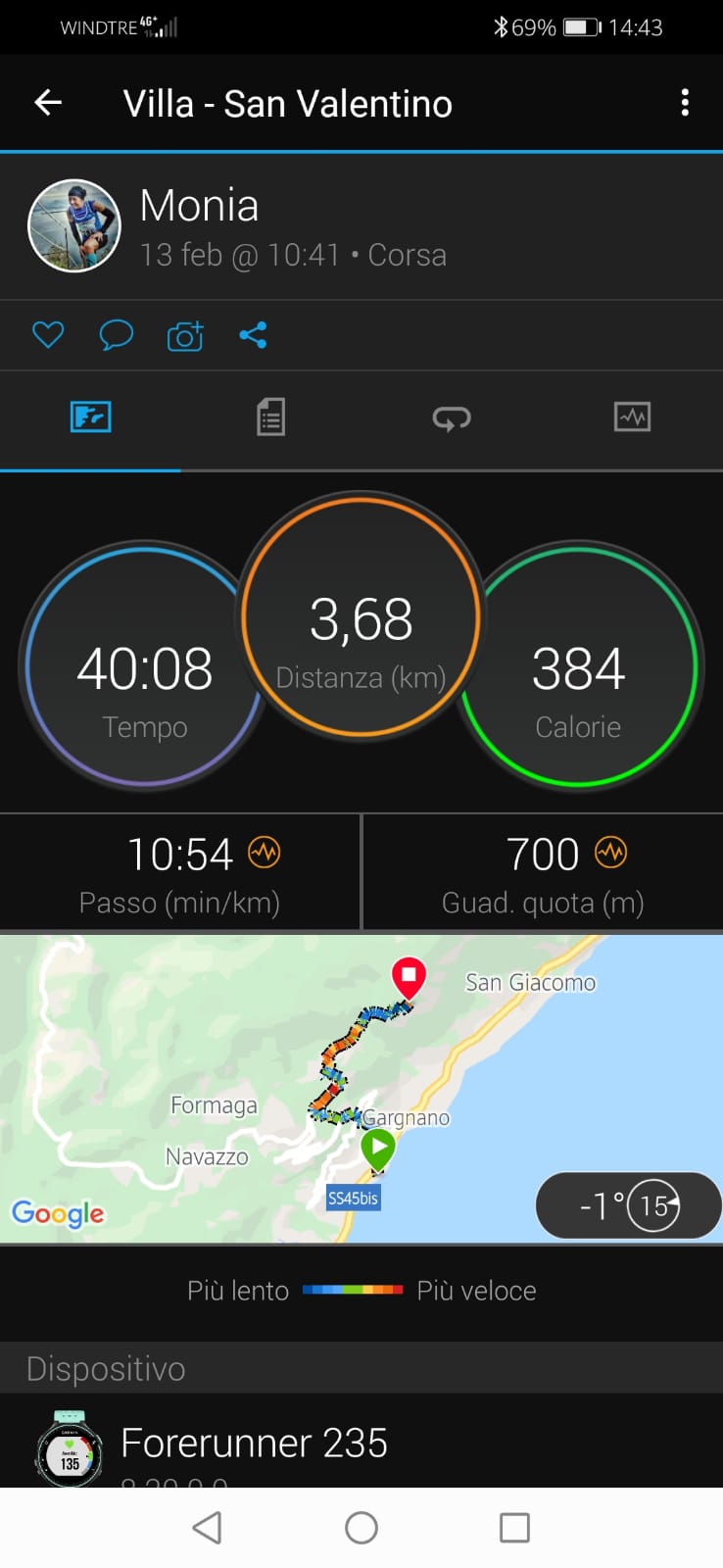This screenshot has width=723, height=1568.
Task: Open the Forerunner 235 device row
Action: pos(361,1441)
